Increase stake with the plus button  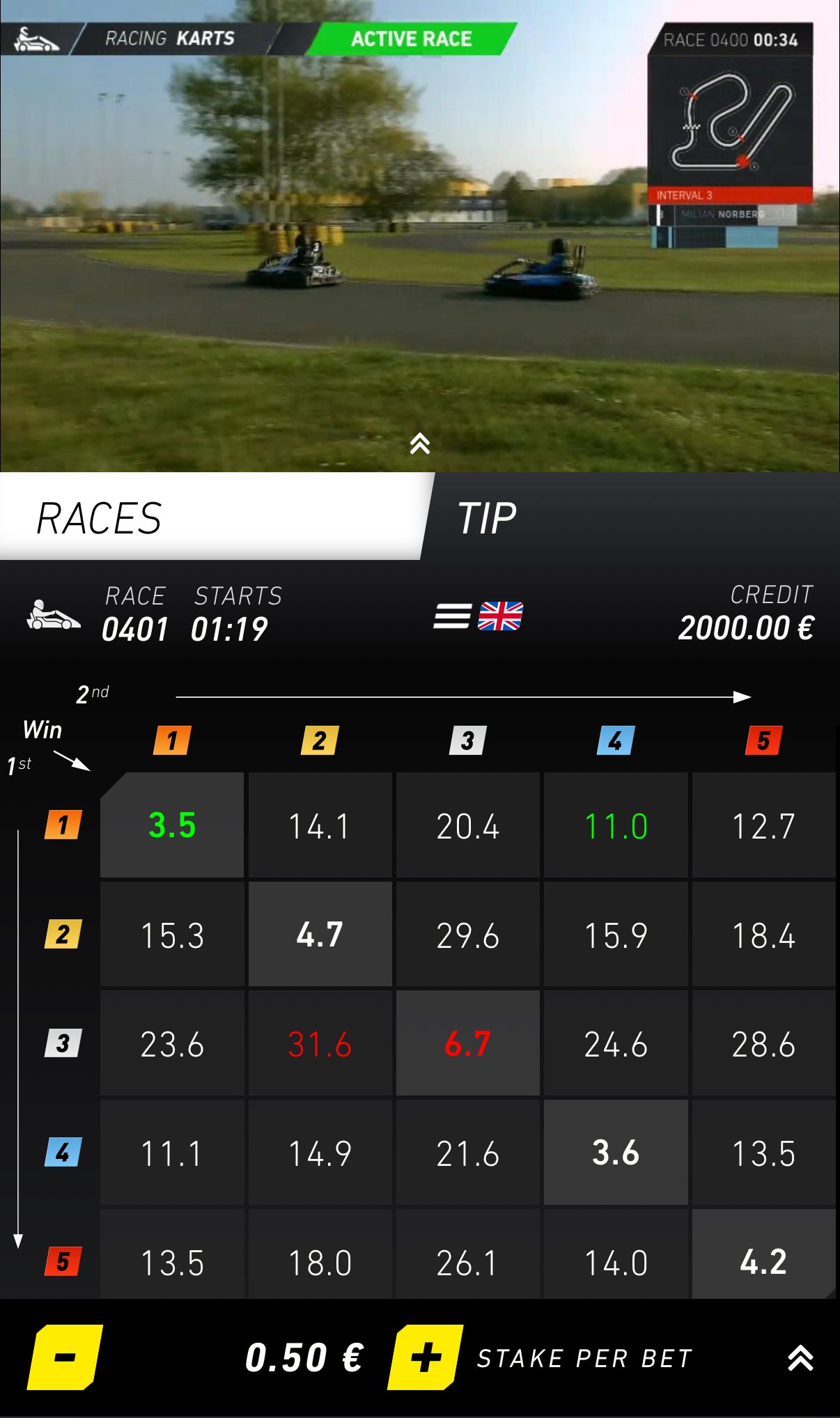[x=426, y=1357]
